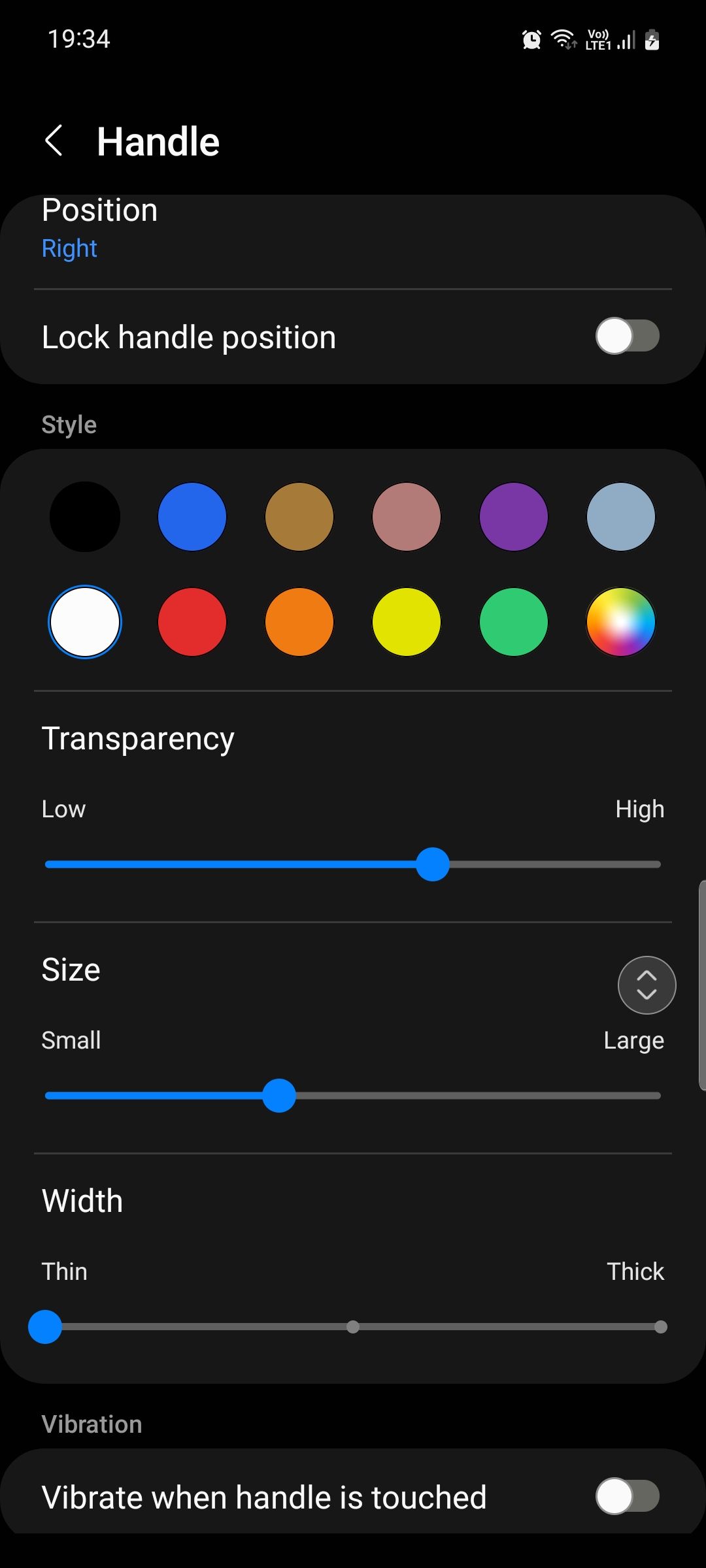Tap the size adjustment stepper chevrons

pos(646,985)
